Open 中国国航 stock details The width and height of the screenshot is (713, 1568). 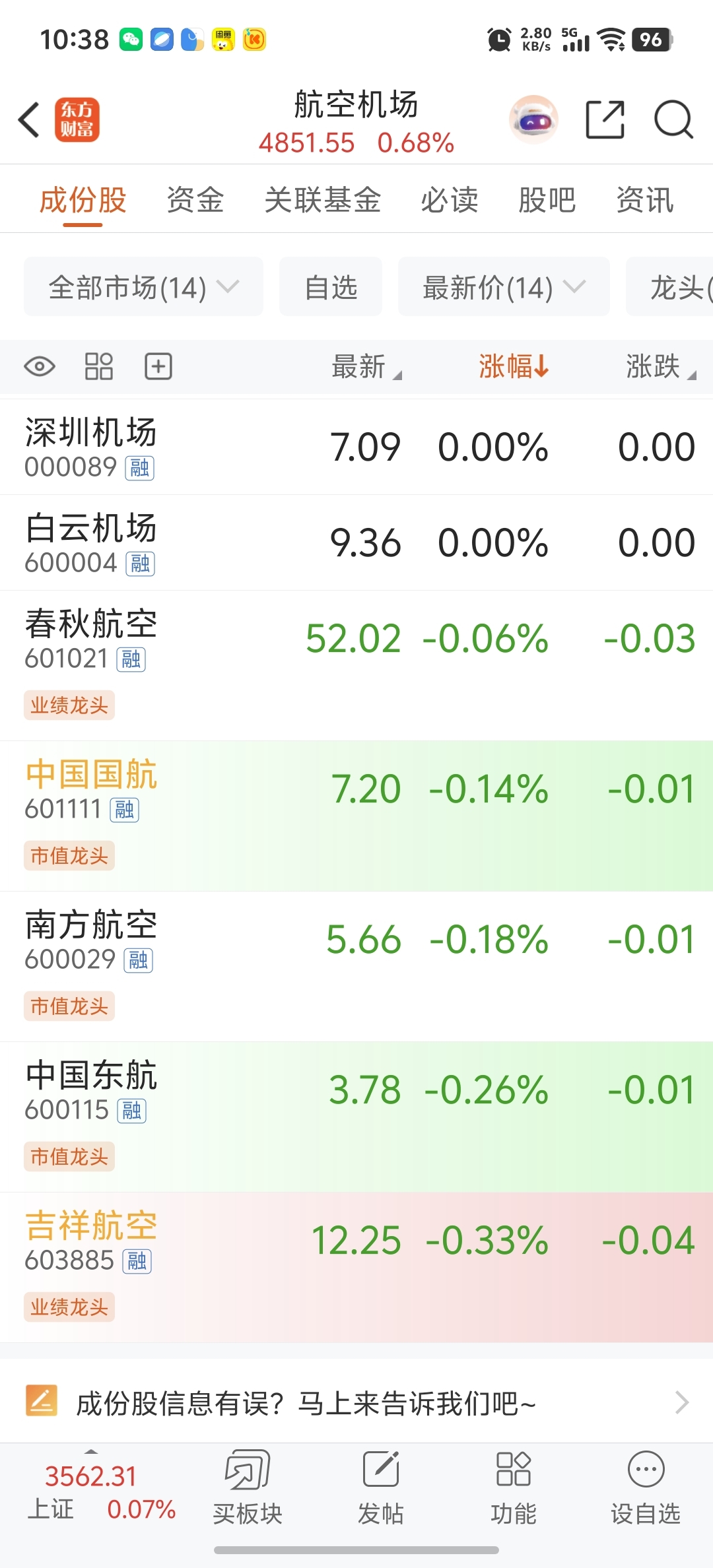pyautogui.click(x=356, y=816)
